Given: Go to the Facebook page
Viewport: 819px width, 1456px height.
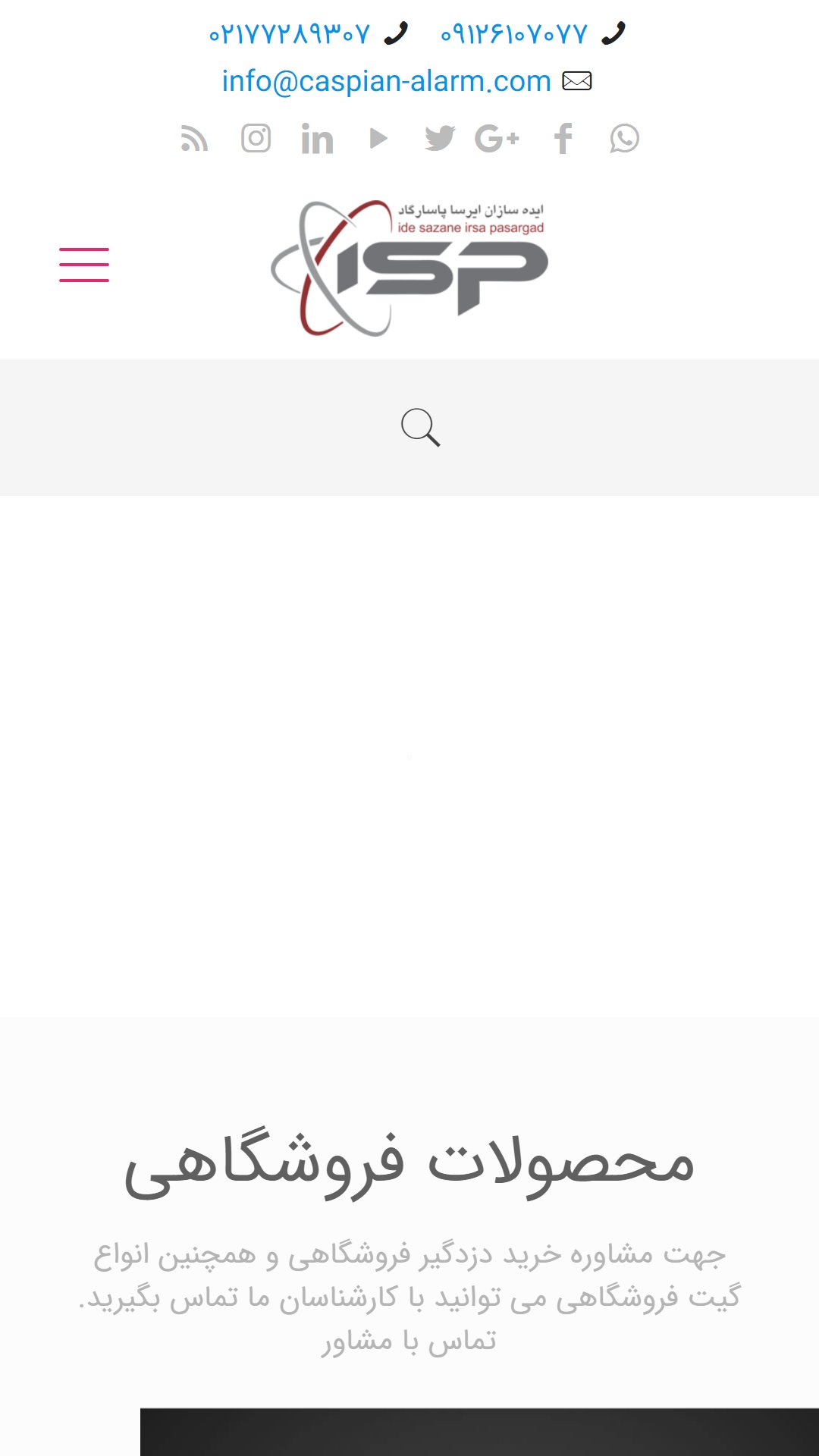Looking at the screenshot, I should point(563,139).
